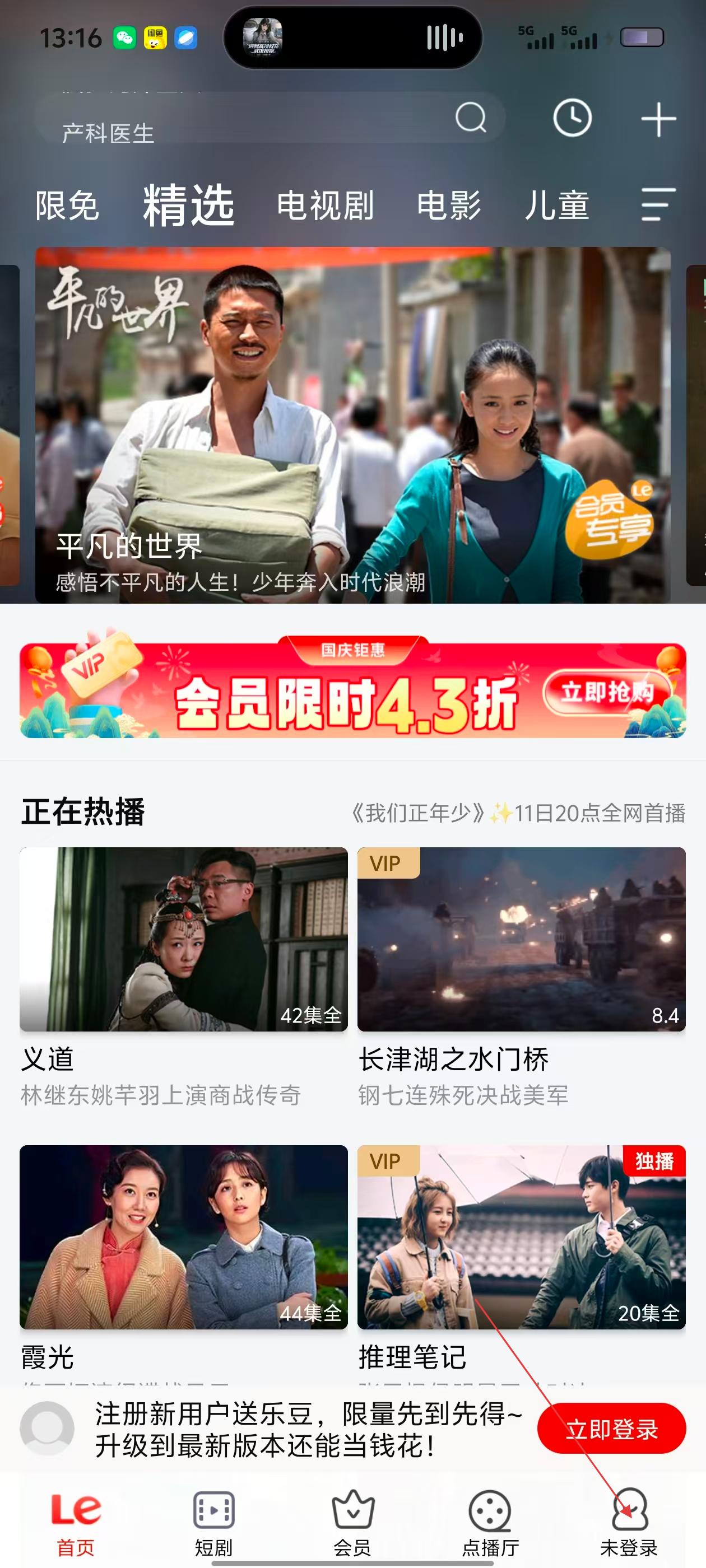706x1568 pixels.
Task: Open the 平凡的世界 featured banner
Action: pos(352,425)
